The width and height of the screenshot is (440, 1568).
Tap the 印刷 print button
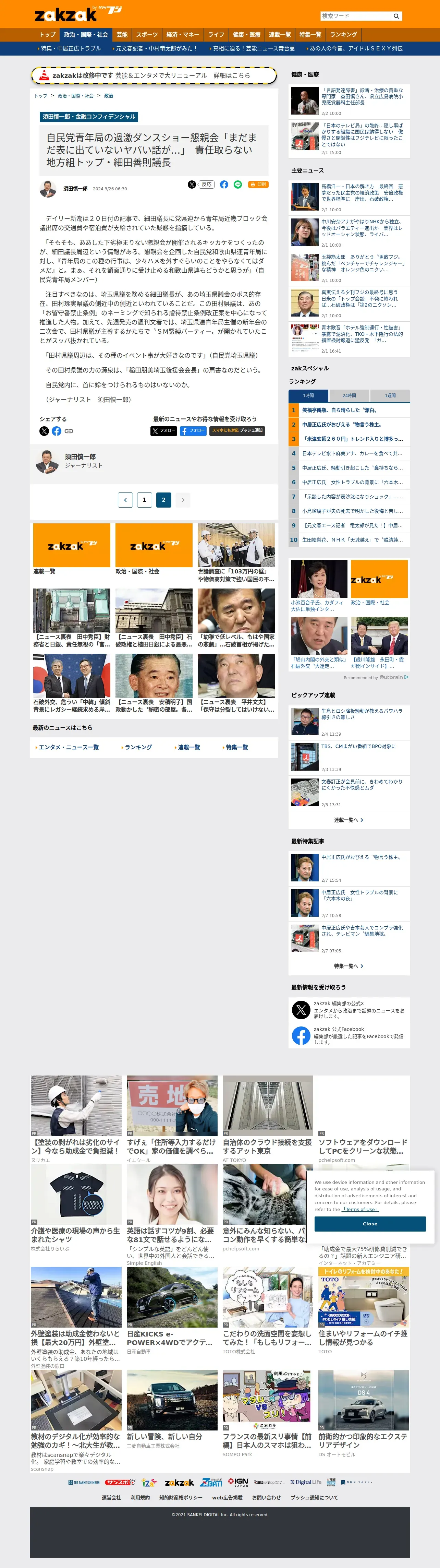(259, 185)
